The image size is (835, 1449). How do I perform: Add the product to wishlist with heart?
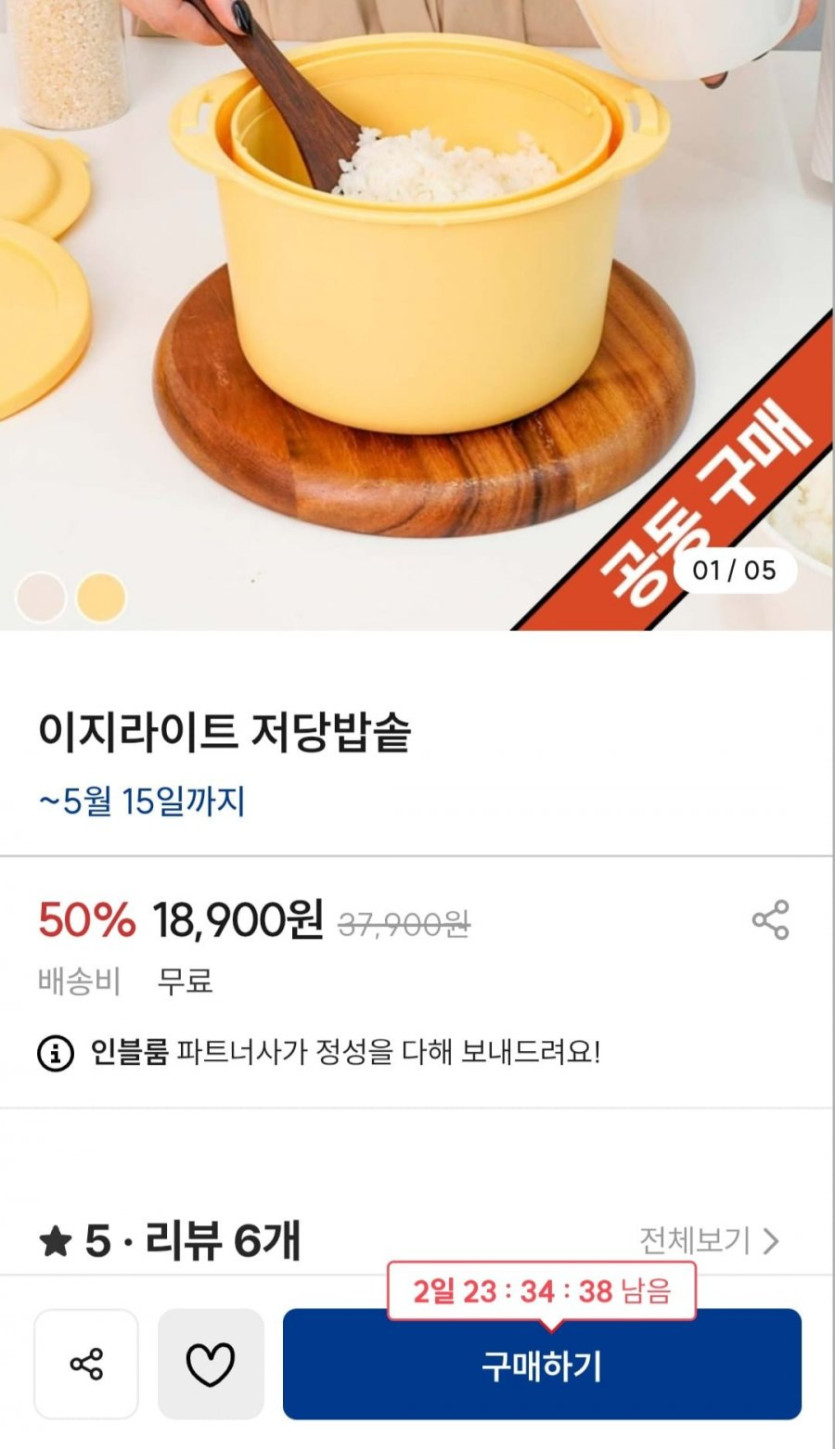[211, 1364]
